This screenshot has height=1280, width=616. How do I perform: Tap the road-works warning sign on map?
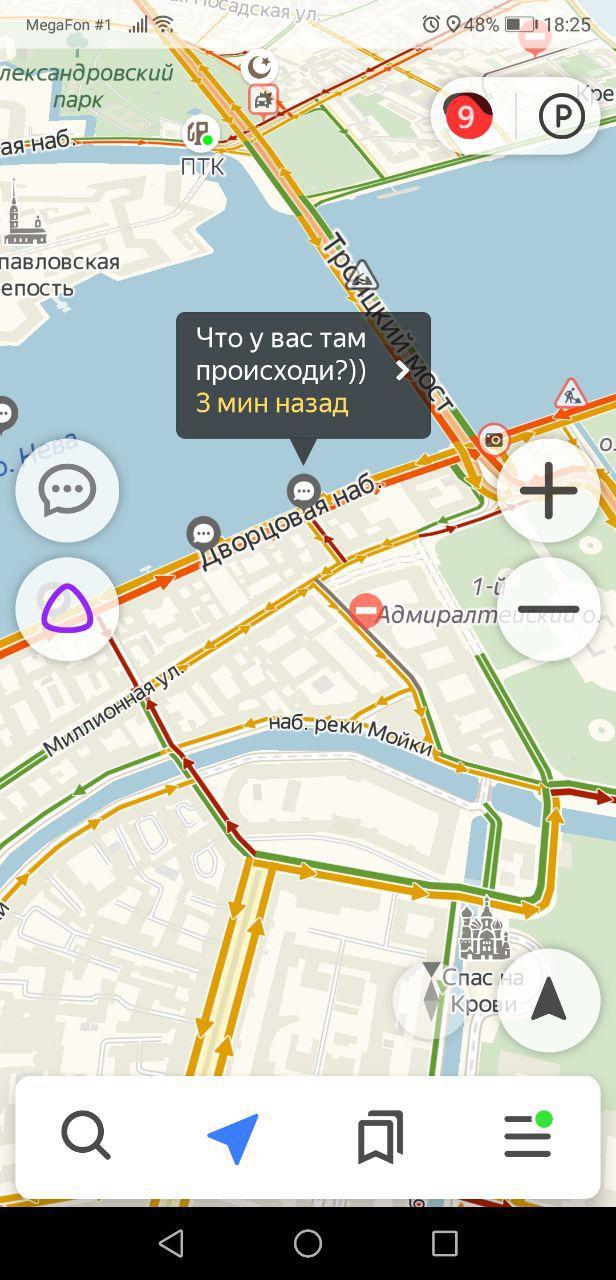coord(570,394)
